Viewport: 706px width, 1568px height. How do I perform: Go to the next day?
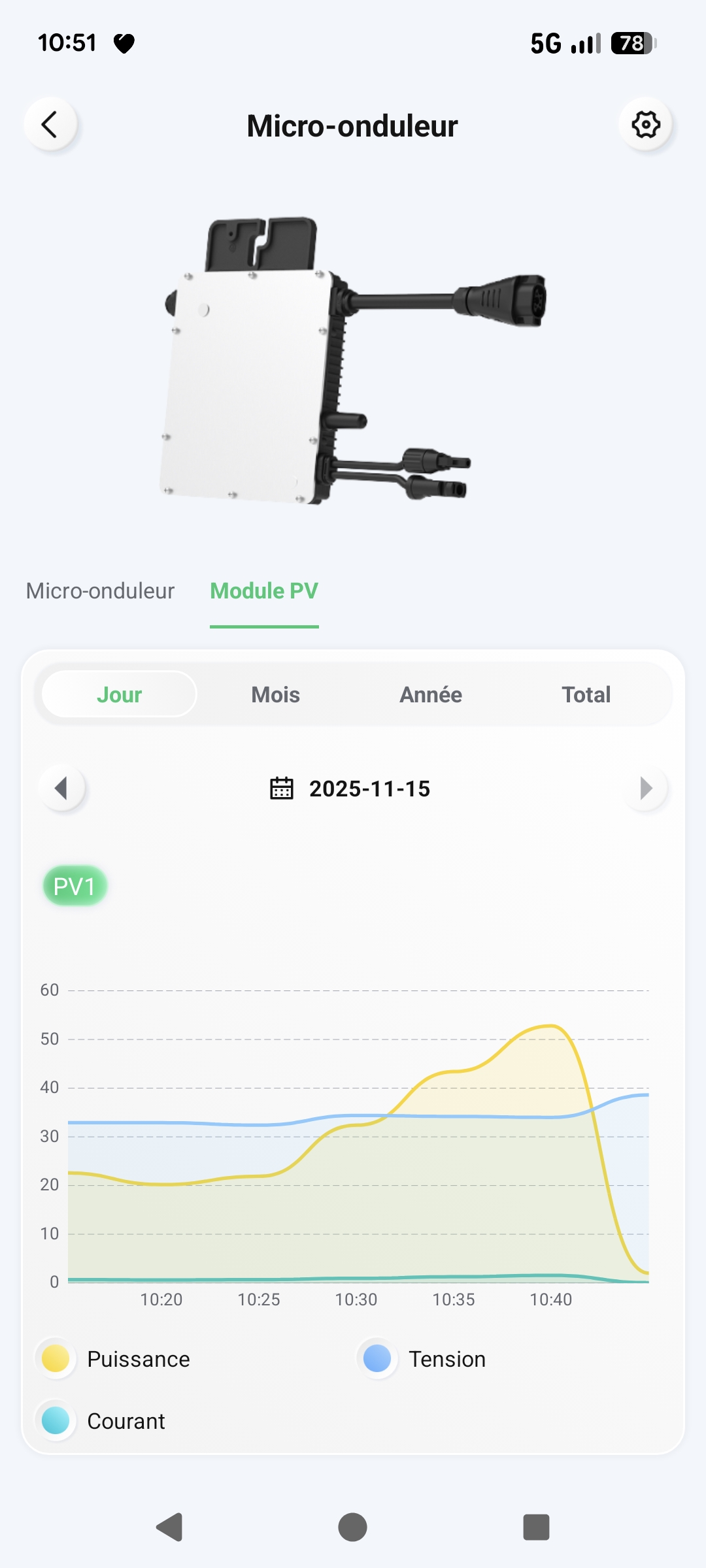[x=645, y=788]
